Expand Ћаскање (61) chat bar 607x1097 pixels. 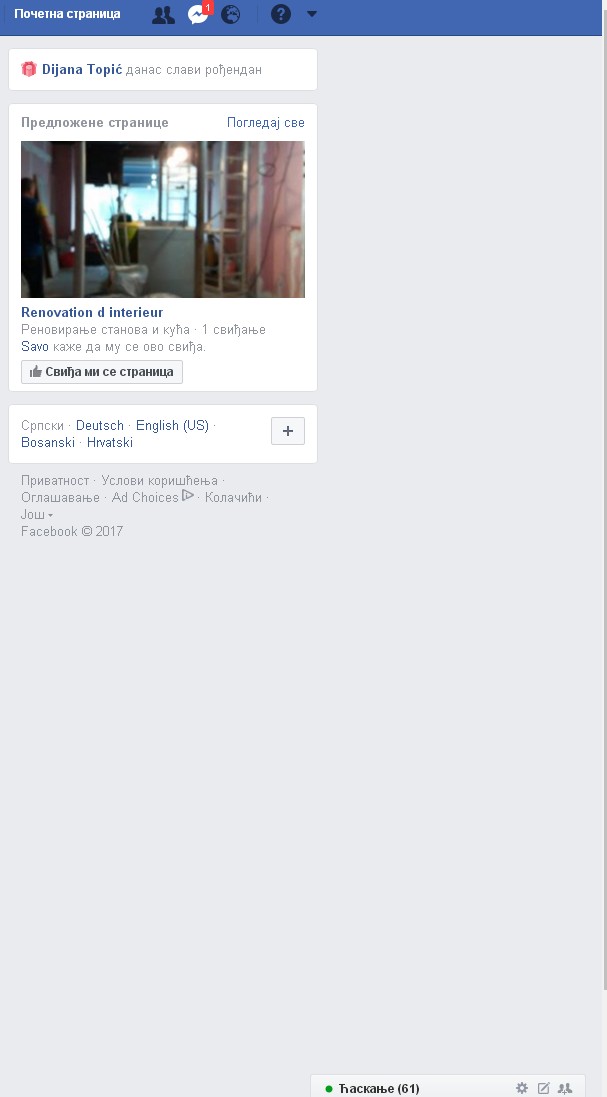pyautogui.click(x=378, y=1088)
